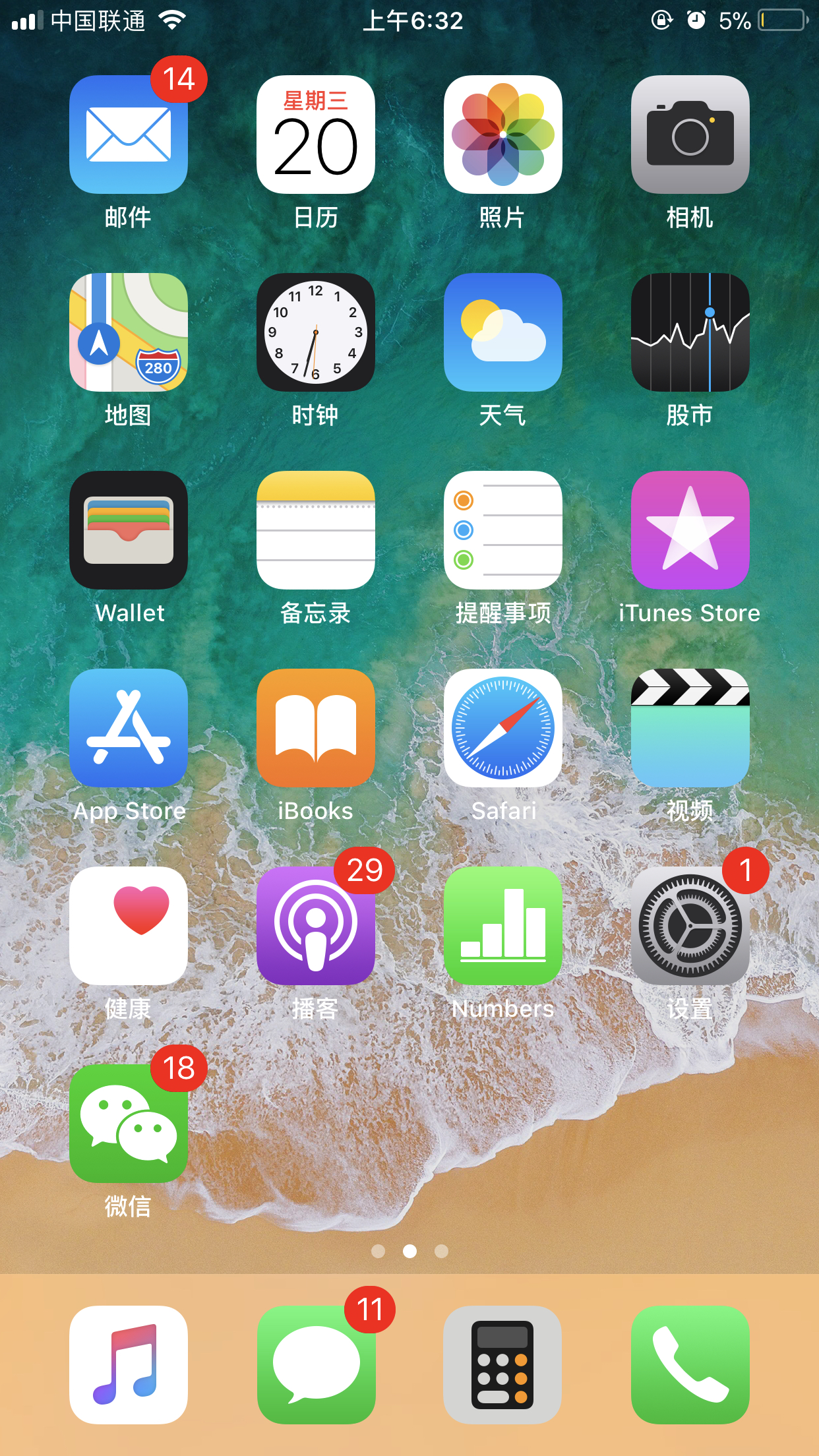Check the 天气 Weather app
The image size is (819, 1456).
502,333
